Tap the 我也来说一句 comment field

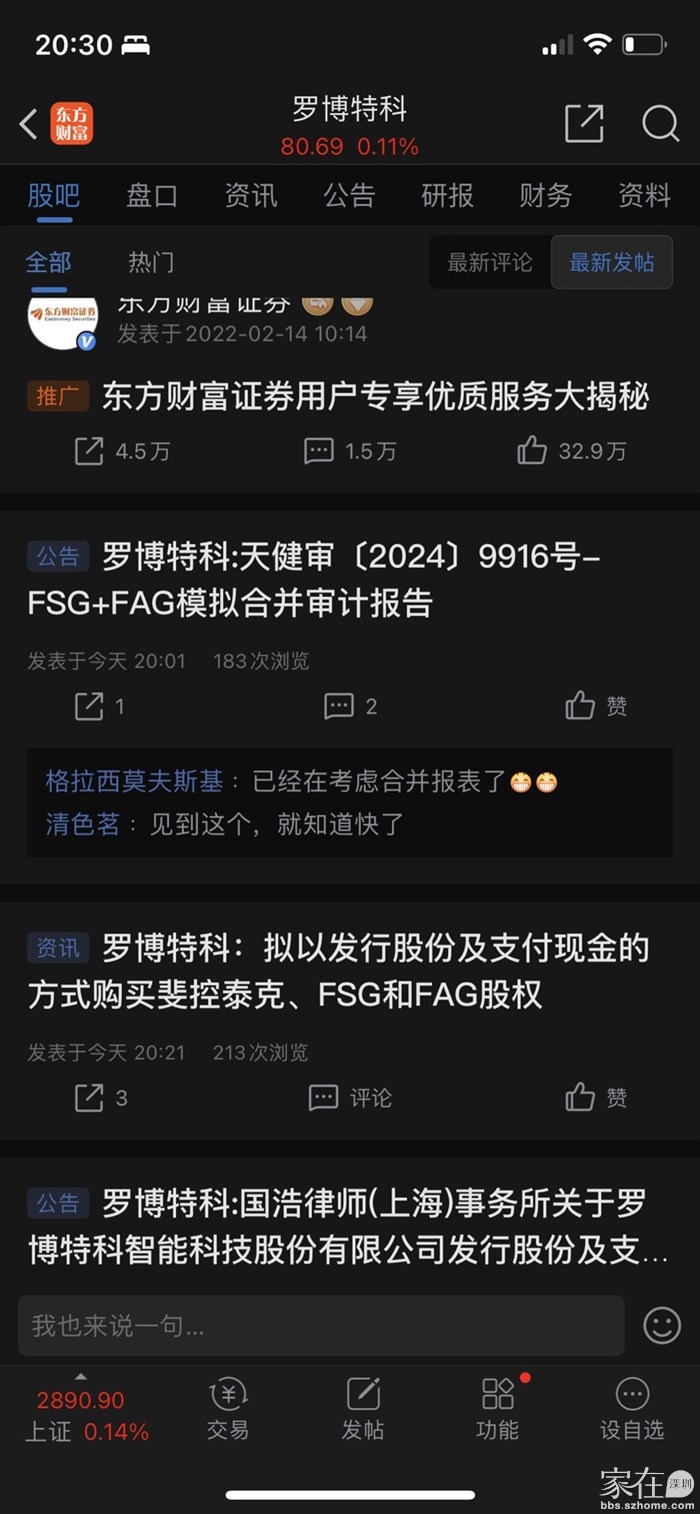pos(320,1326)
